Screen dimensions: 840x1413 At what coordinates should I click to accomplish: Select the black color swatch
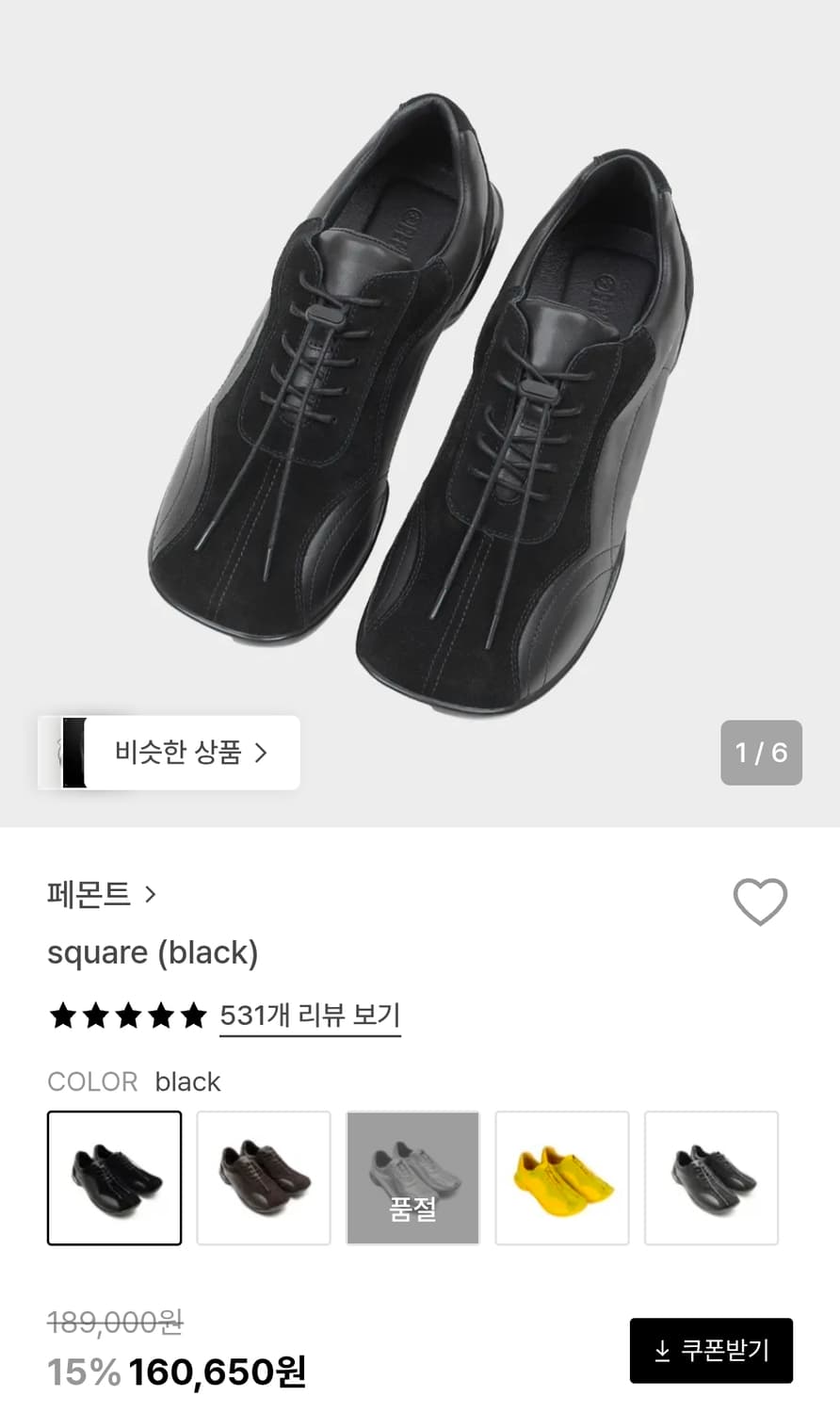tap(115, 1177)
